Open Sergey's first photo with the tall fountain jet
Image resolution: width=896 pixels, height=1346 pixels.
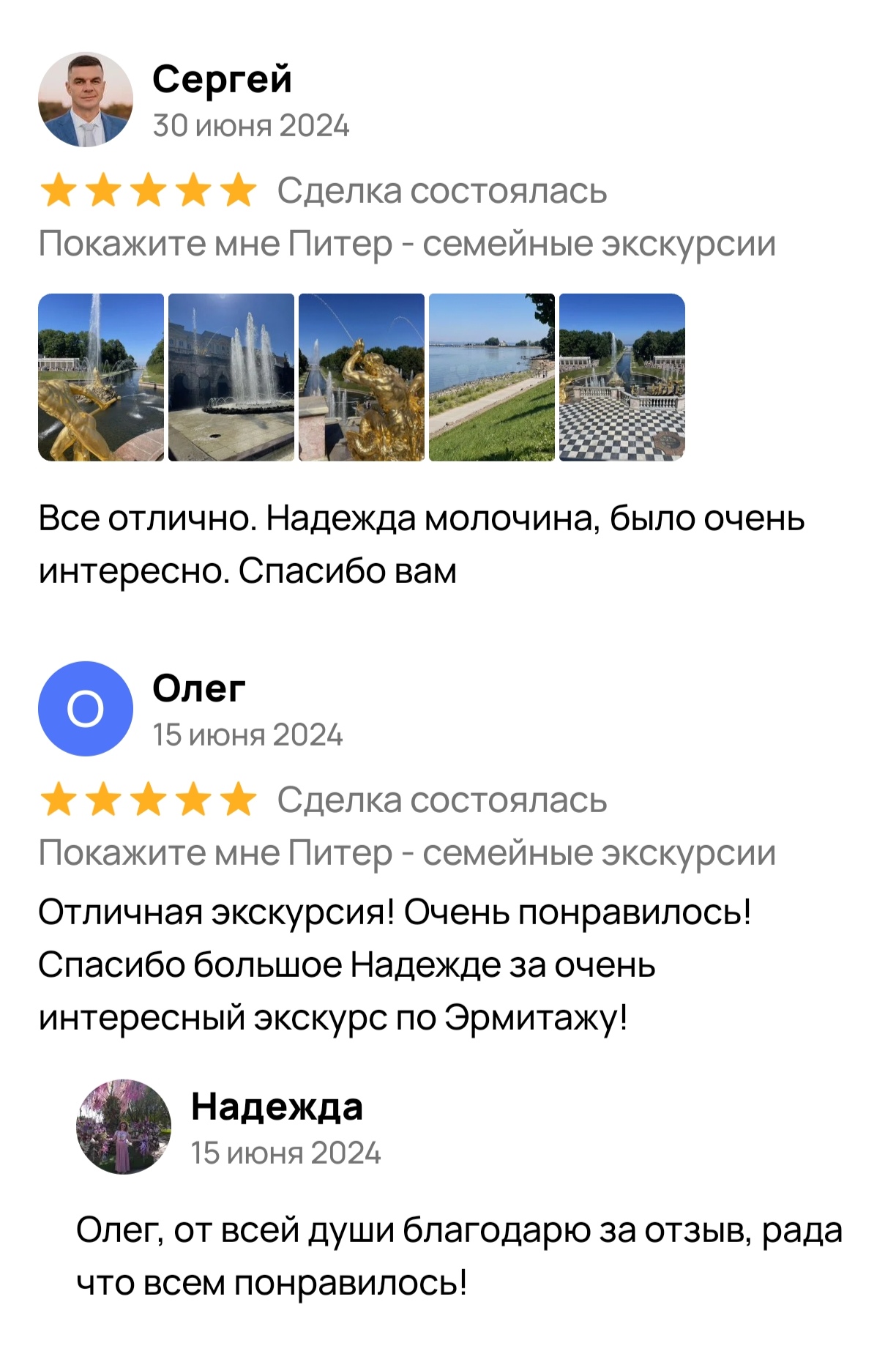pos(101,377)
